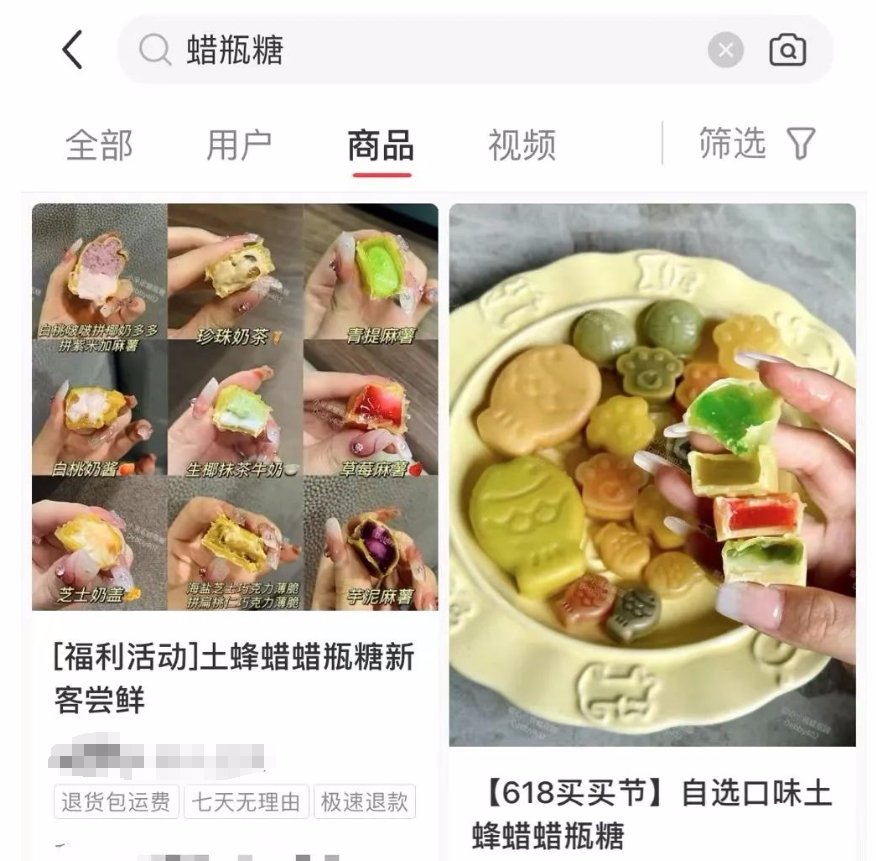The image size is (876, 861).
Task: Open the 筛选 filter options
Action: coord(756,144)
